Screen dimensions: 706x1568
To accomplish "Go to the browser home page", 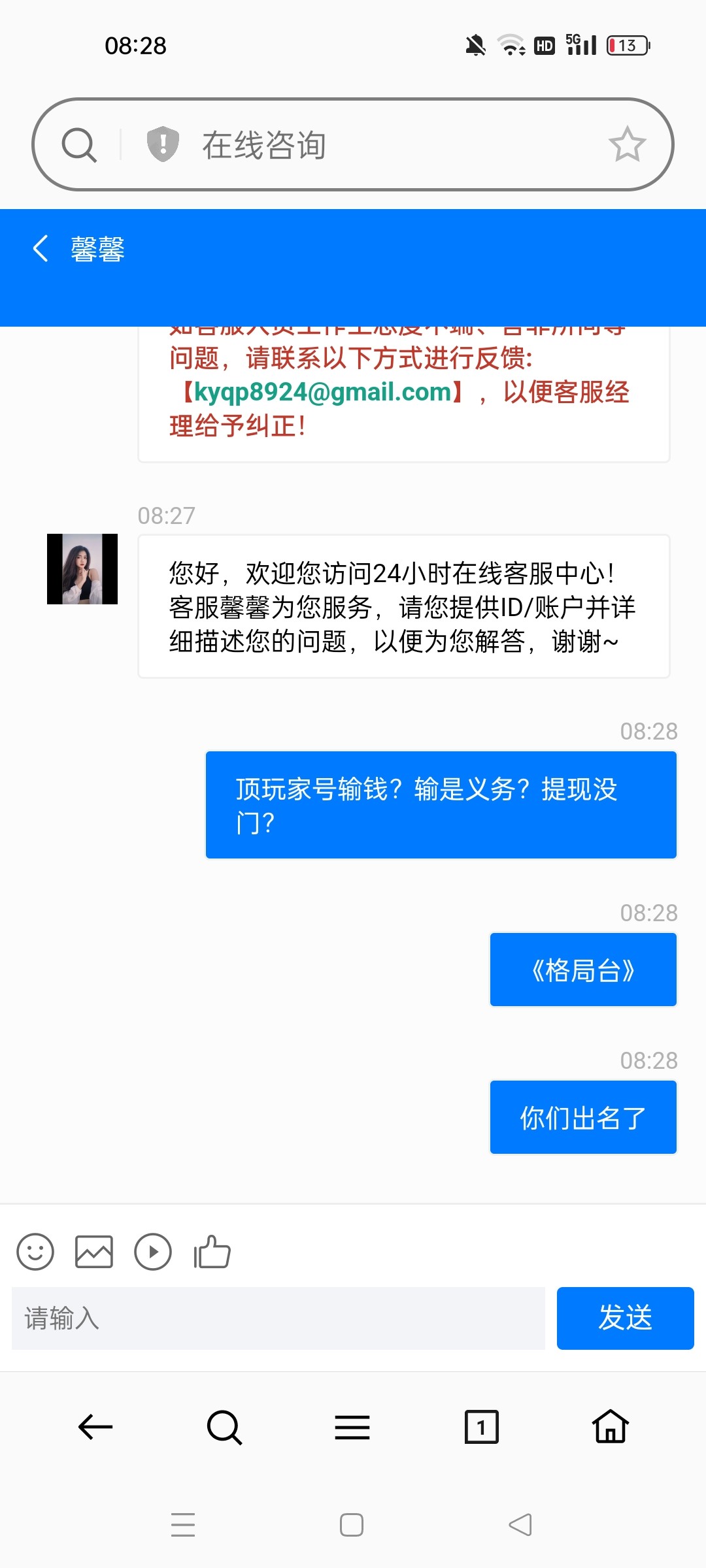I will pos(611,1427).
